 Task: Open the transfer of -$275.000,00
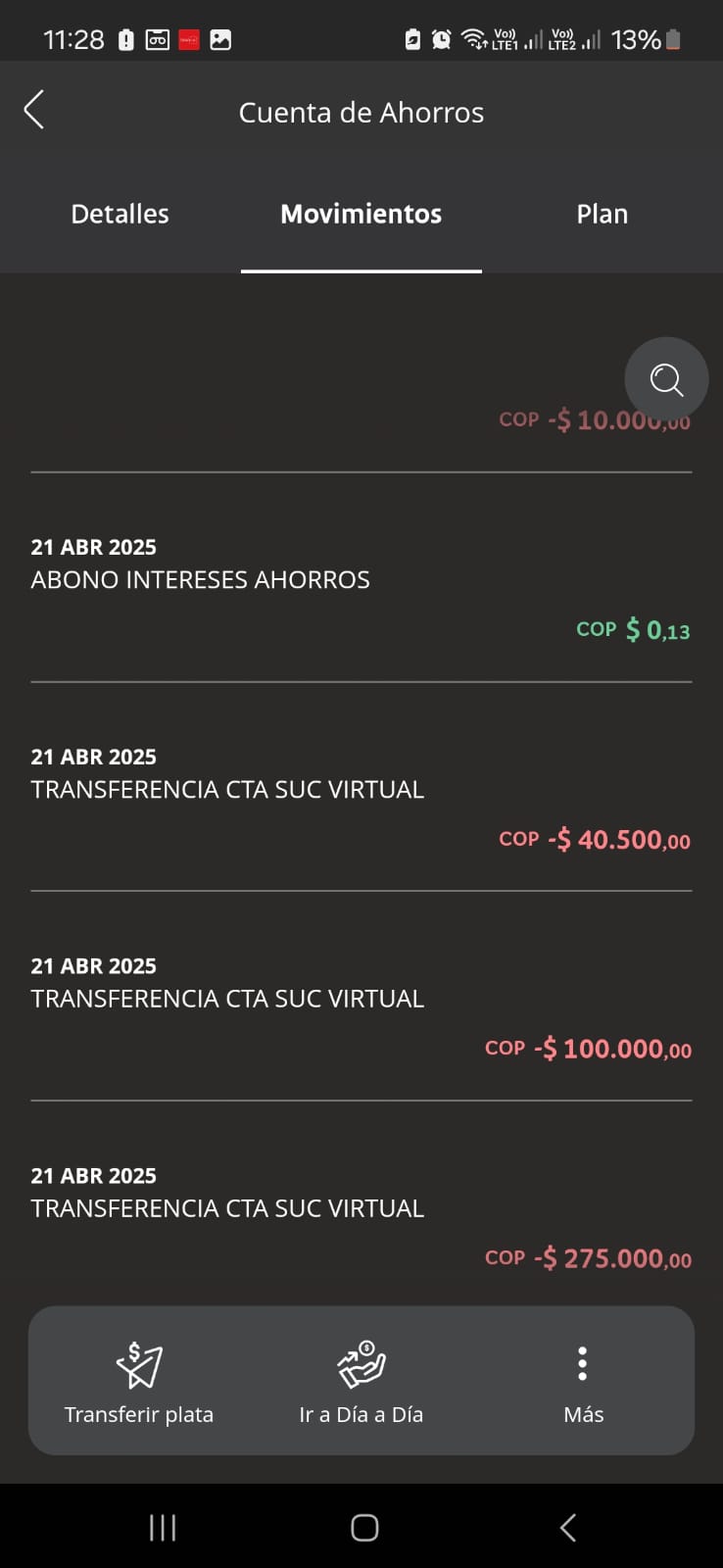pyautogui.click(x=361, y=1217)
